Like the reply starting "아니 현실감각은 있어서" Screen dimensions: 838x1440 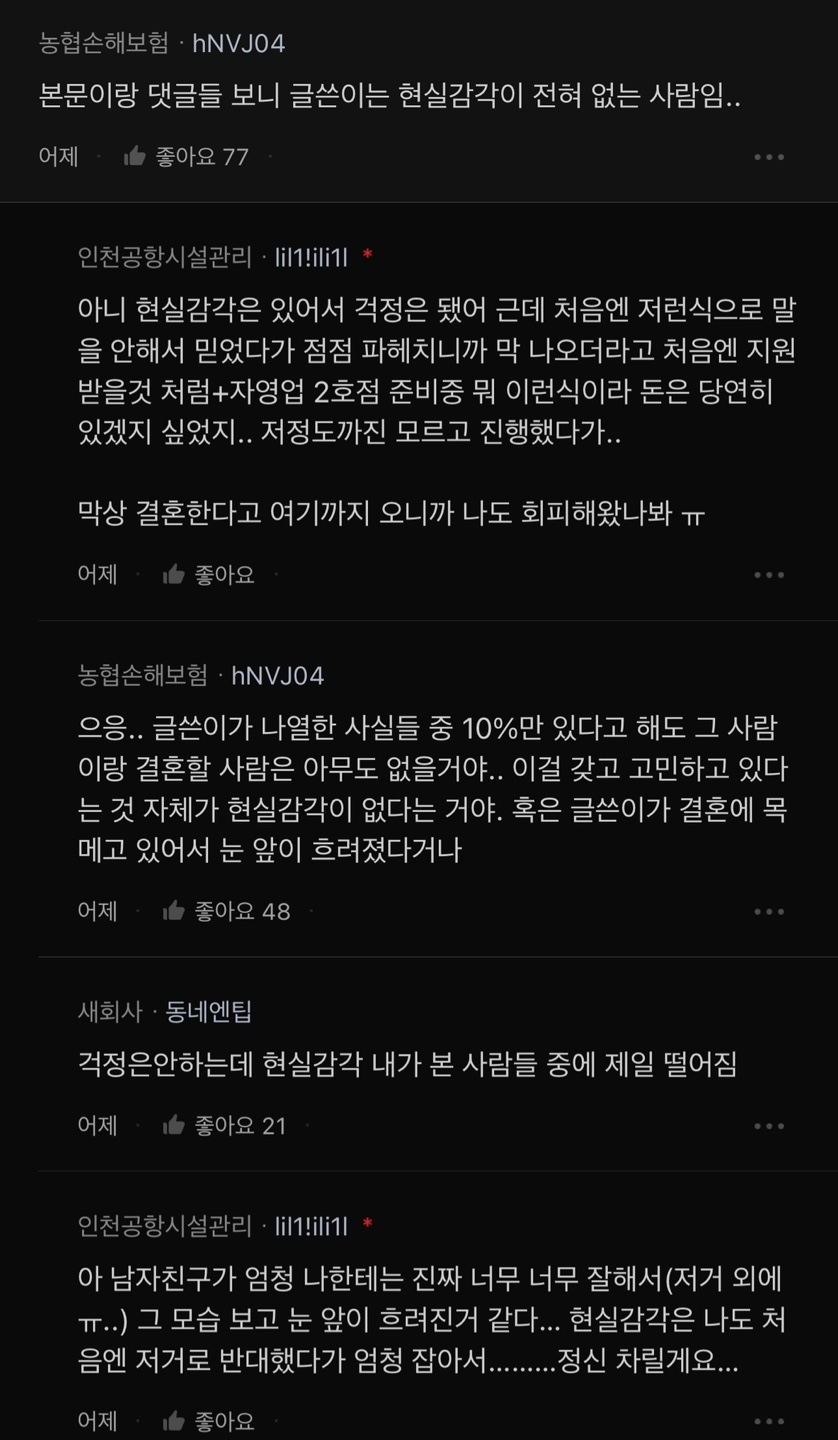point(175,575)
